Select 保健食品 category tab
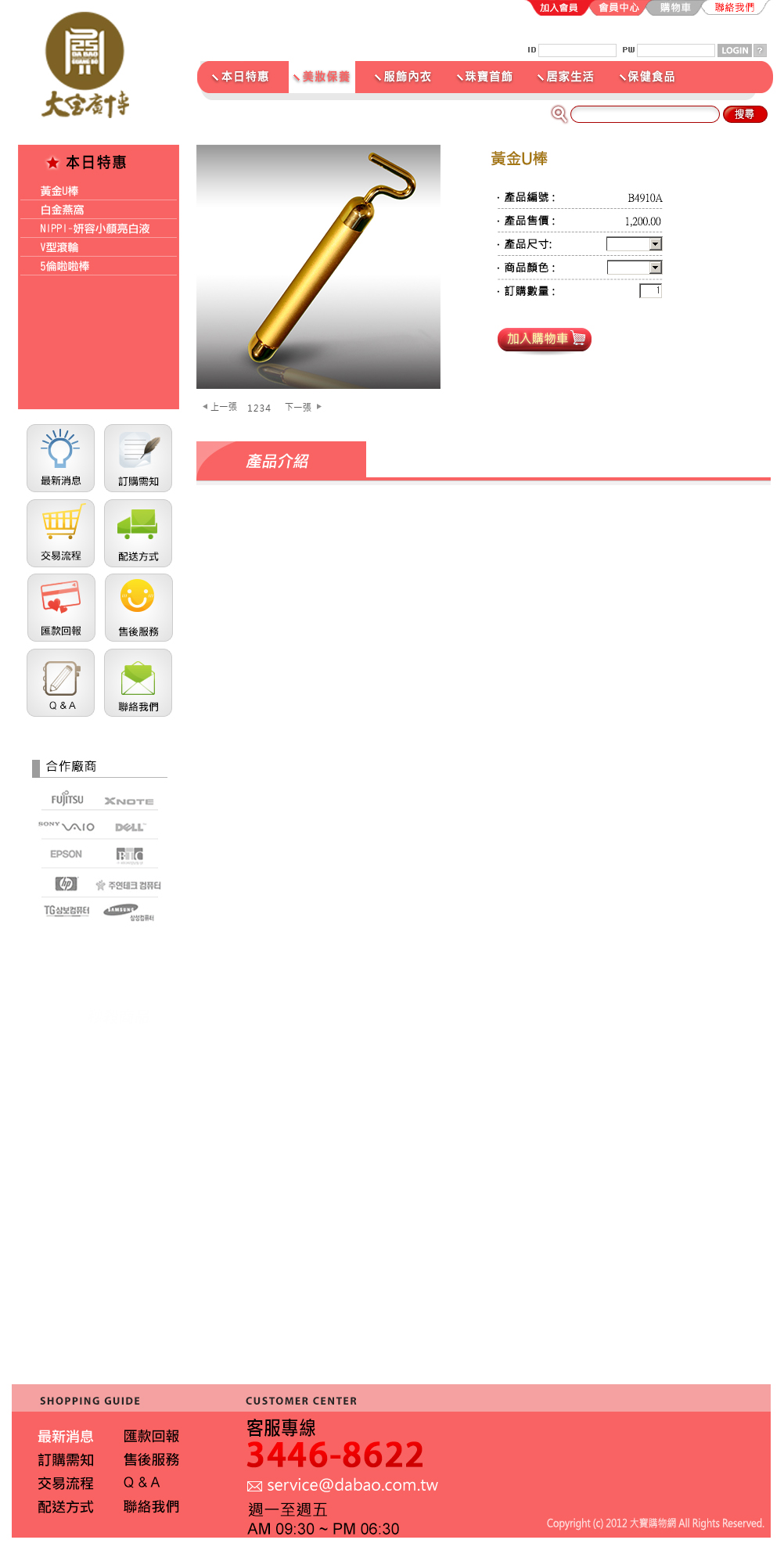 [647, 77]
